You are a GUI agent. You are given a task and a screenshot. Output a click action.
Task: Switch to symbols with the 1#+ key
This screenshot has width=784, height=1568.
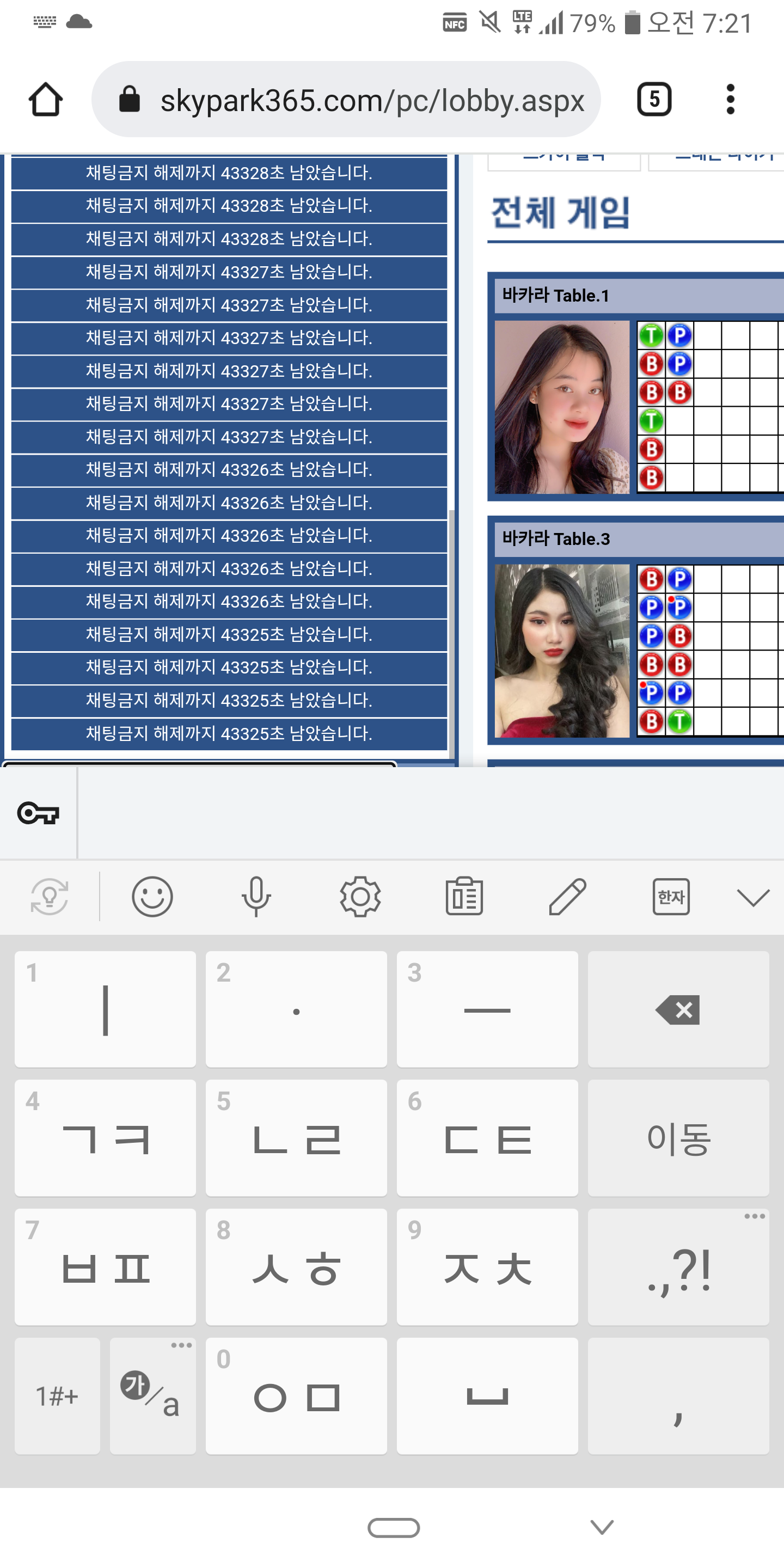pyautogui.click(x=57, y=1396)
